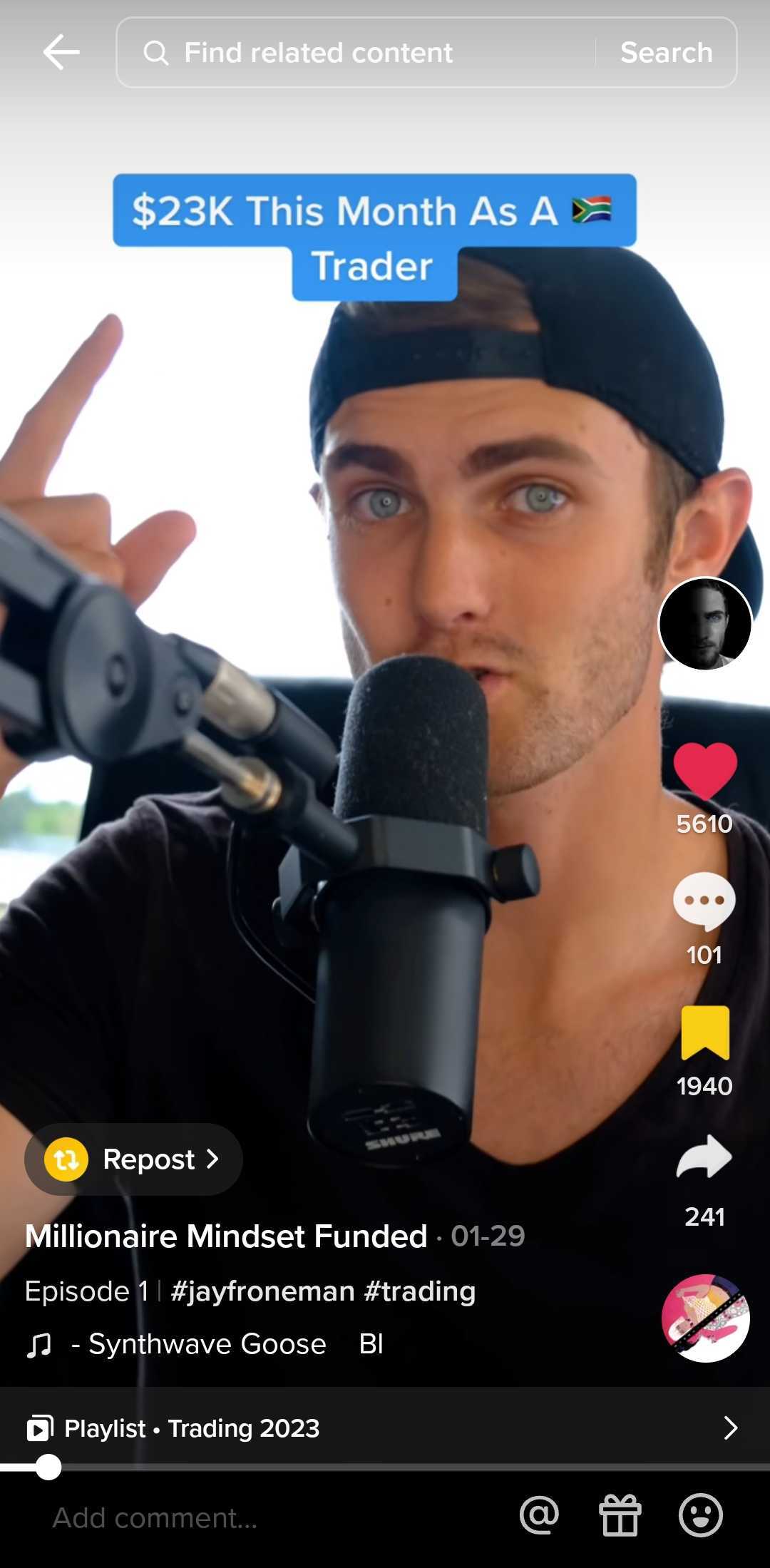Remove the video from bookmarks
770x1568 pixels.
[x=704, y=1033]
